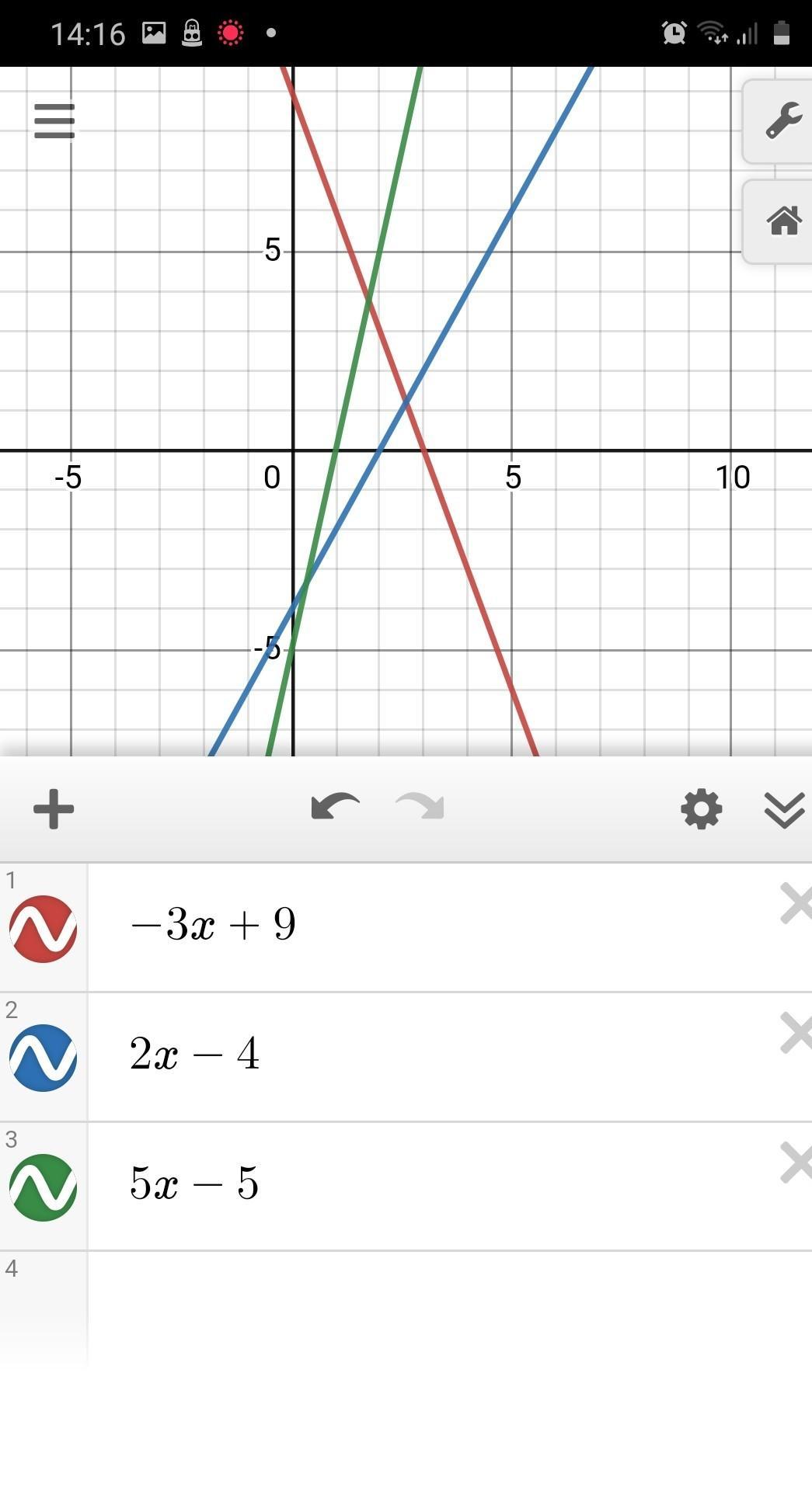The height and width of the screenshot is (1512, 812).
Task: Redo the undone change
Action: [x=420, y=808]
